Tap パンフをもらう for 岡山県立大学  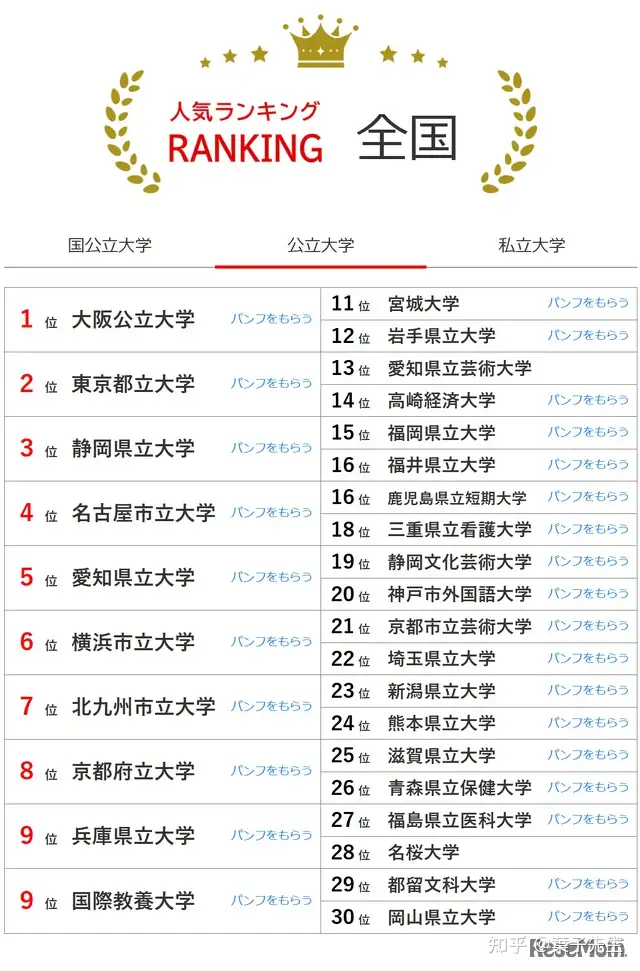588,916
